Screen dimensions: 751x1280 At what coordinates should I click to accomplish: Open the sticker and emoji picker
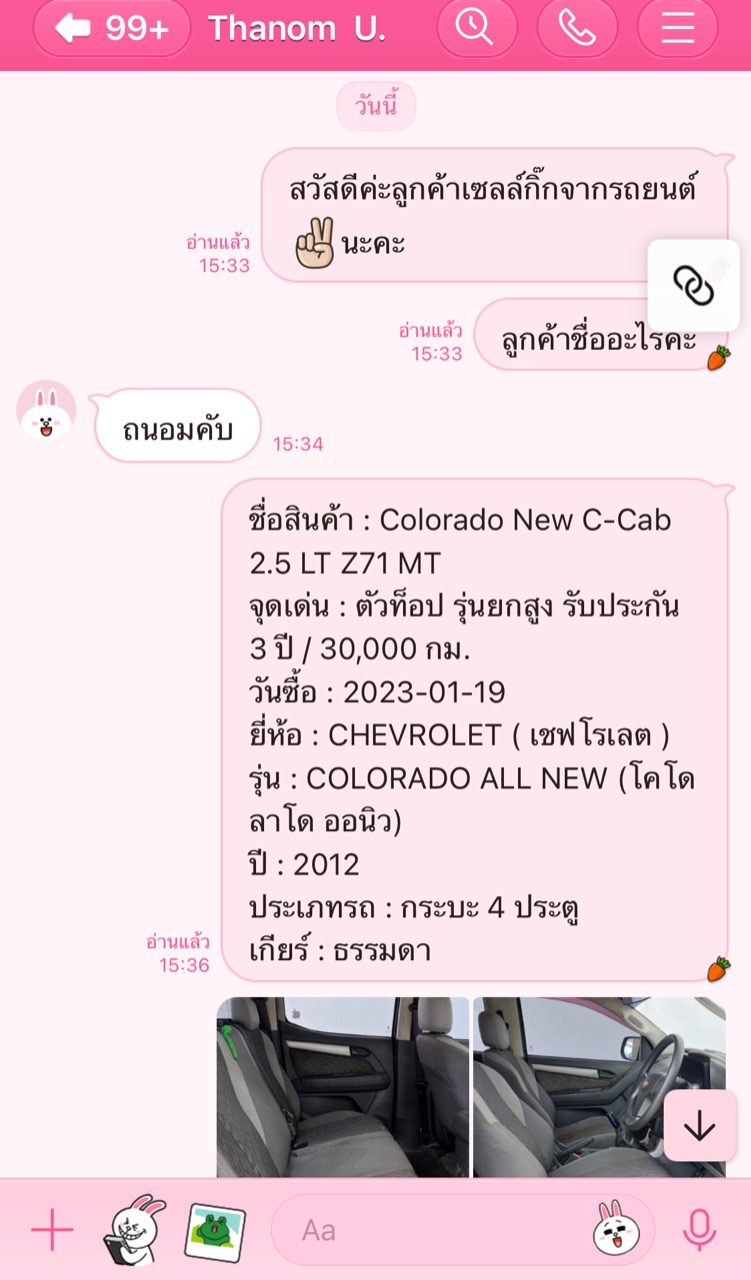tap(616, 1230)
